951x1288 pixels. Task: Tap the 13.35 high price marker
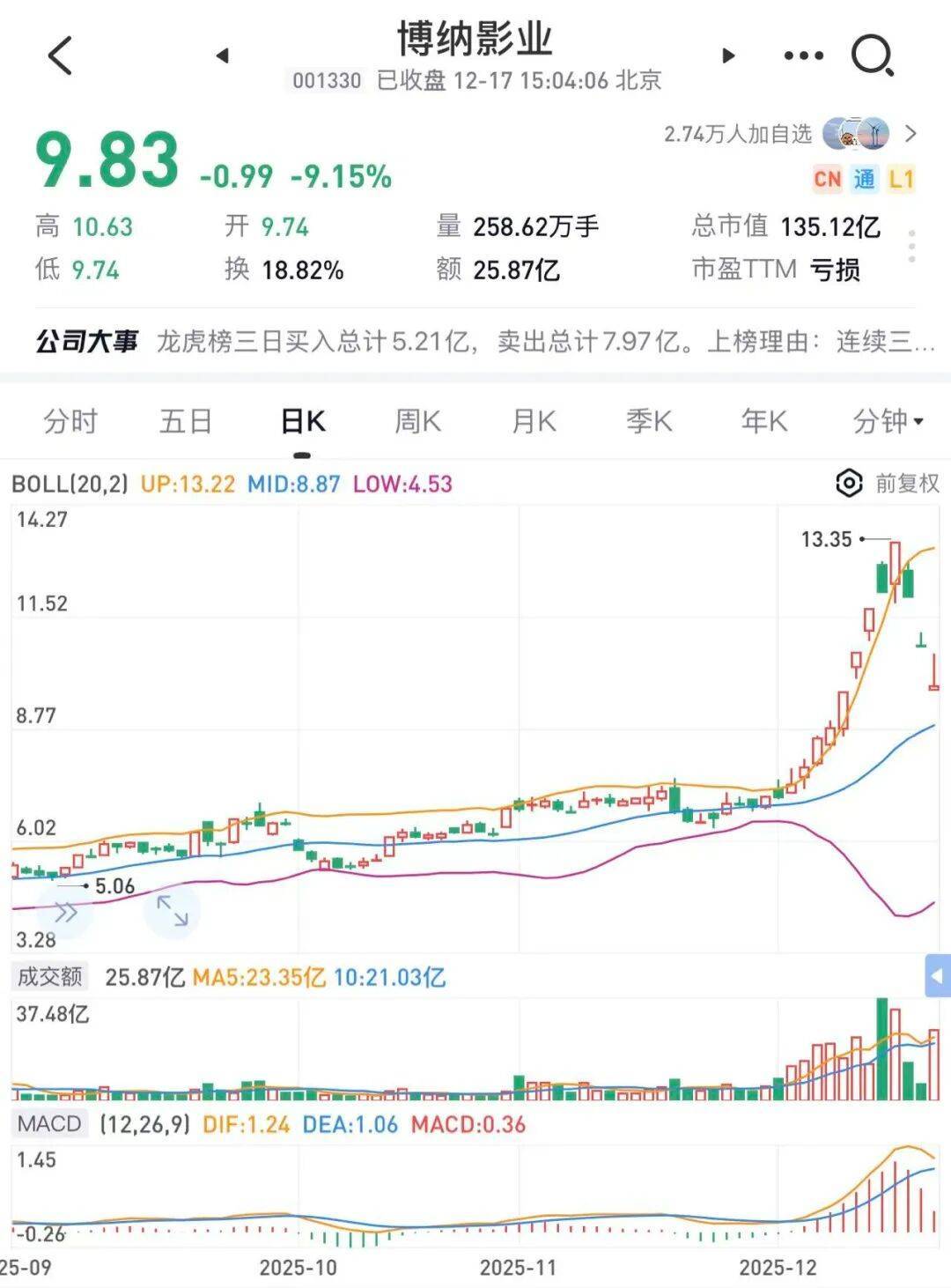click(828, 539)
